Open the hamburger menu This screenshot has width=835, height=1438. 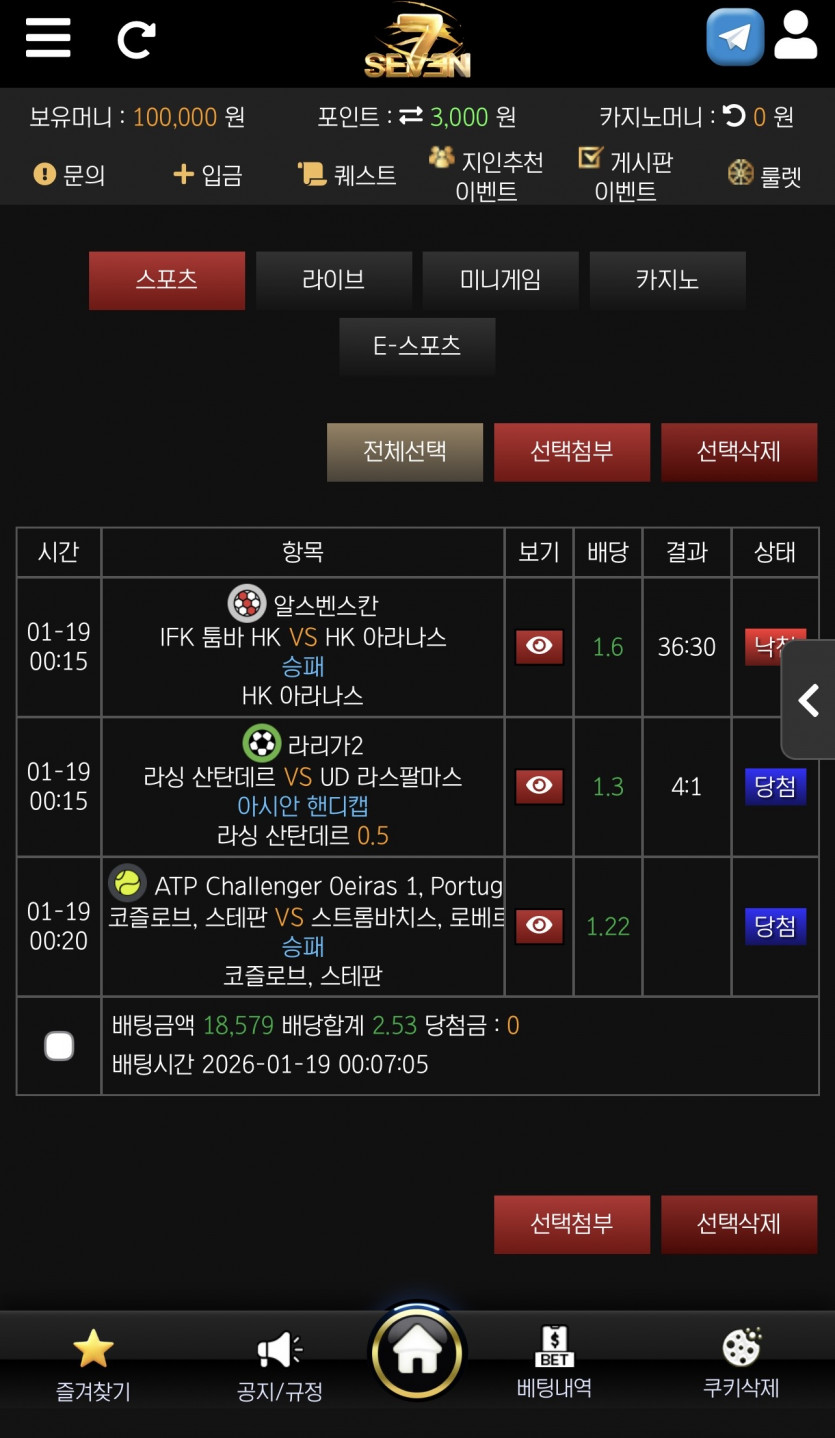point(48,38)
